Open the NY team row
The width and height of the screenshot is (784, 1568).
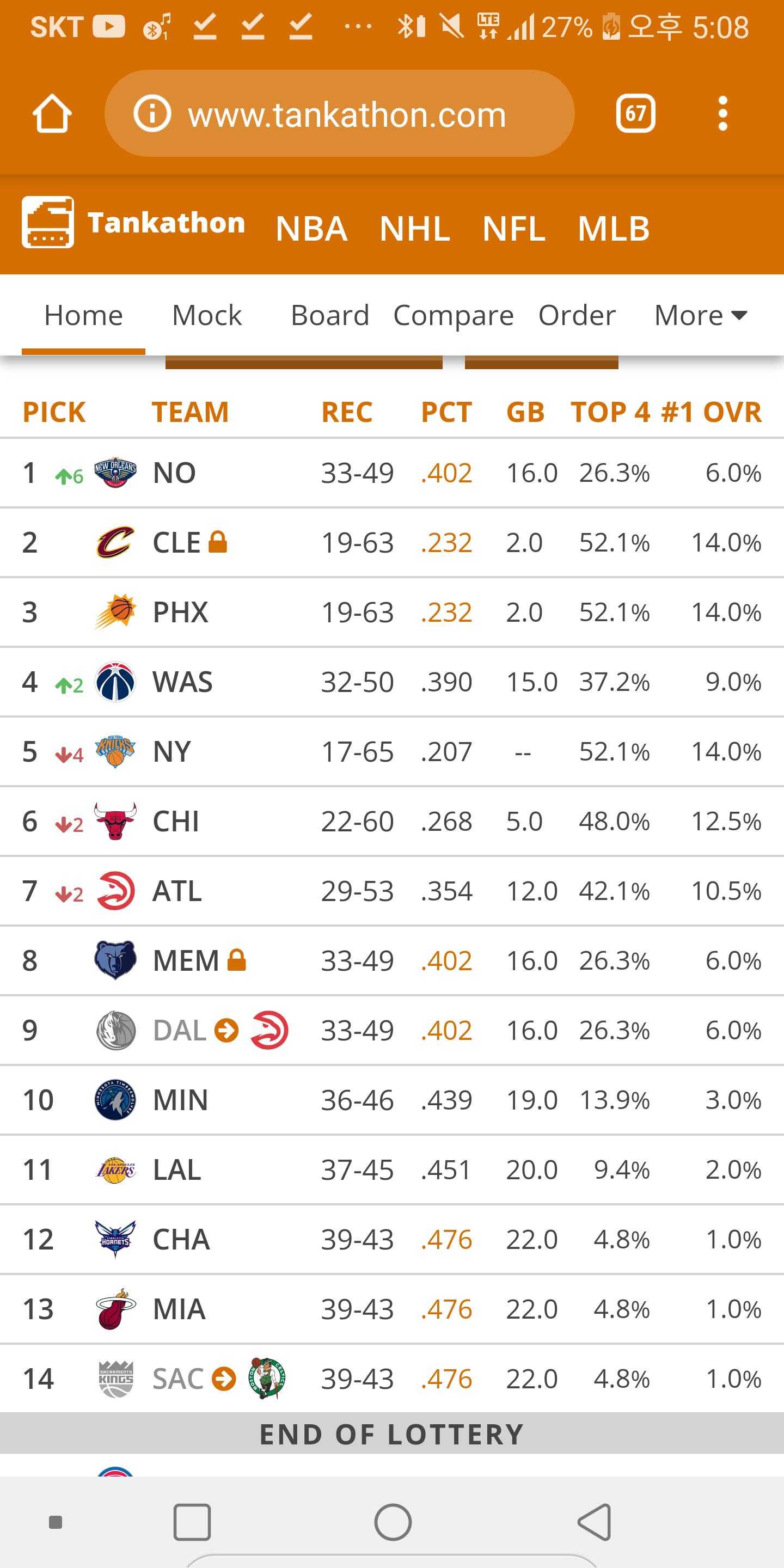click(x=392, y=752)
